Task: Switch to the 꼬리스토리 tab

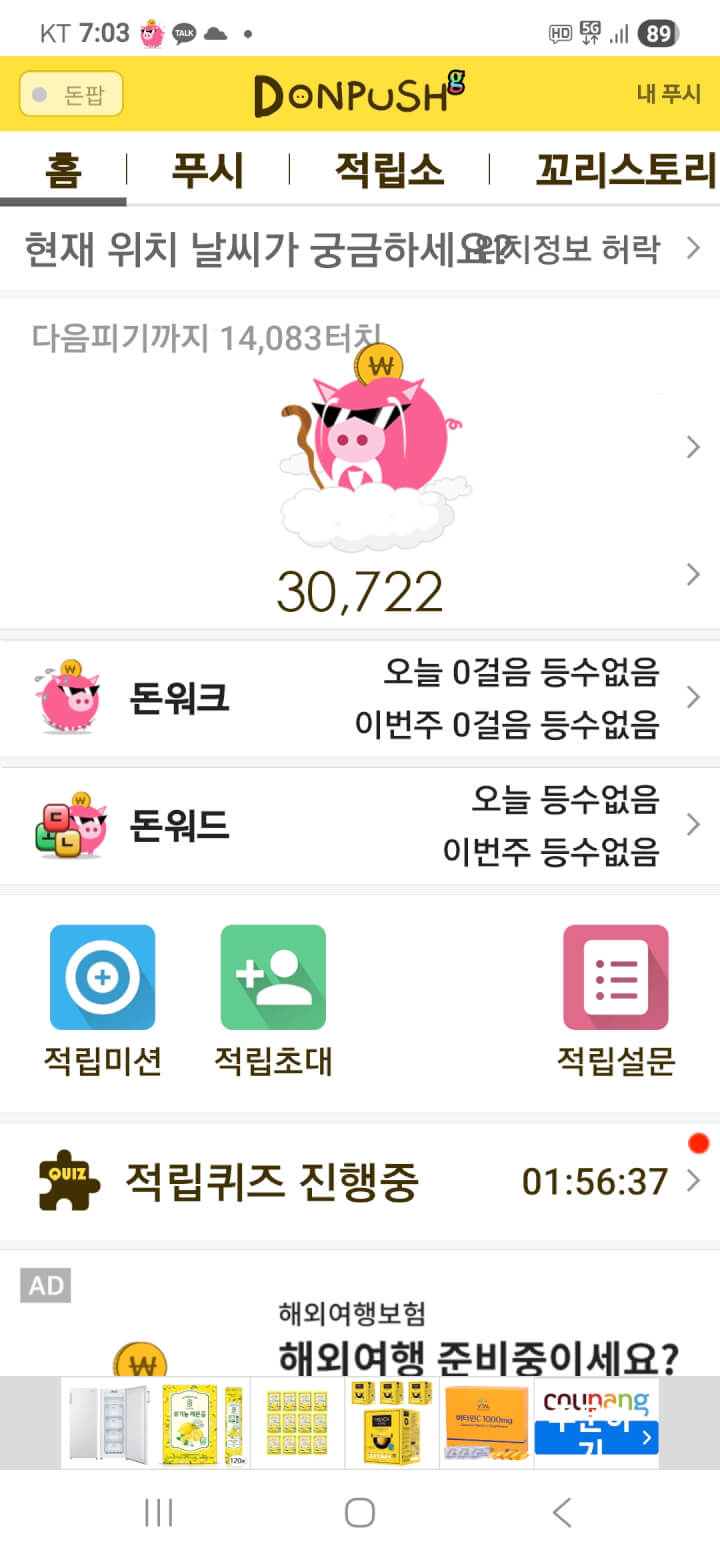Action: click(625, 170)
